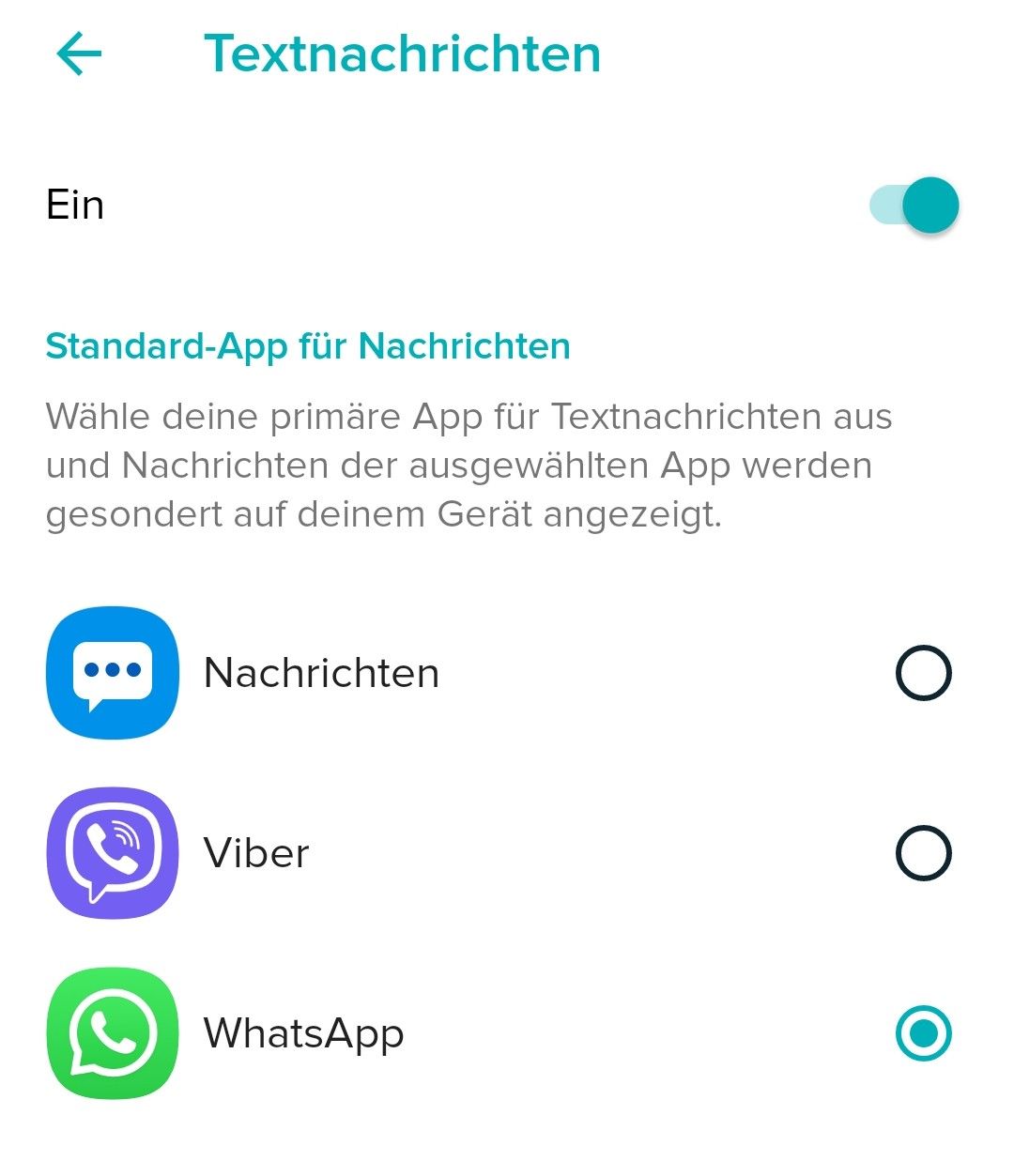Choose Viber as default messaging app
The width and height of the screenshot is (1014, 1176).
pos(923,853)
